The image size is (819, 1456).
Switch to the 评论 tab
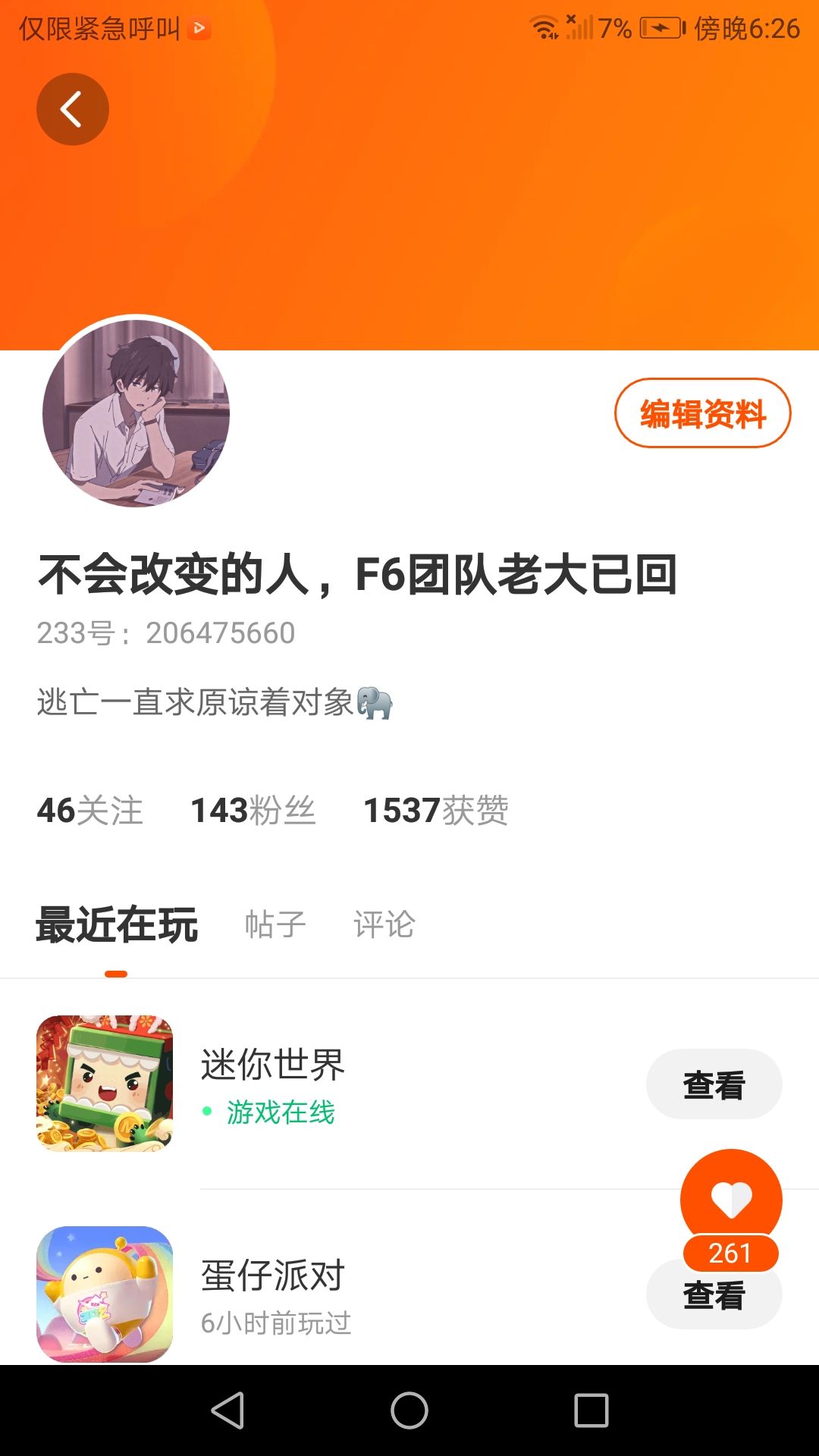click(384, 924)
